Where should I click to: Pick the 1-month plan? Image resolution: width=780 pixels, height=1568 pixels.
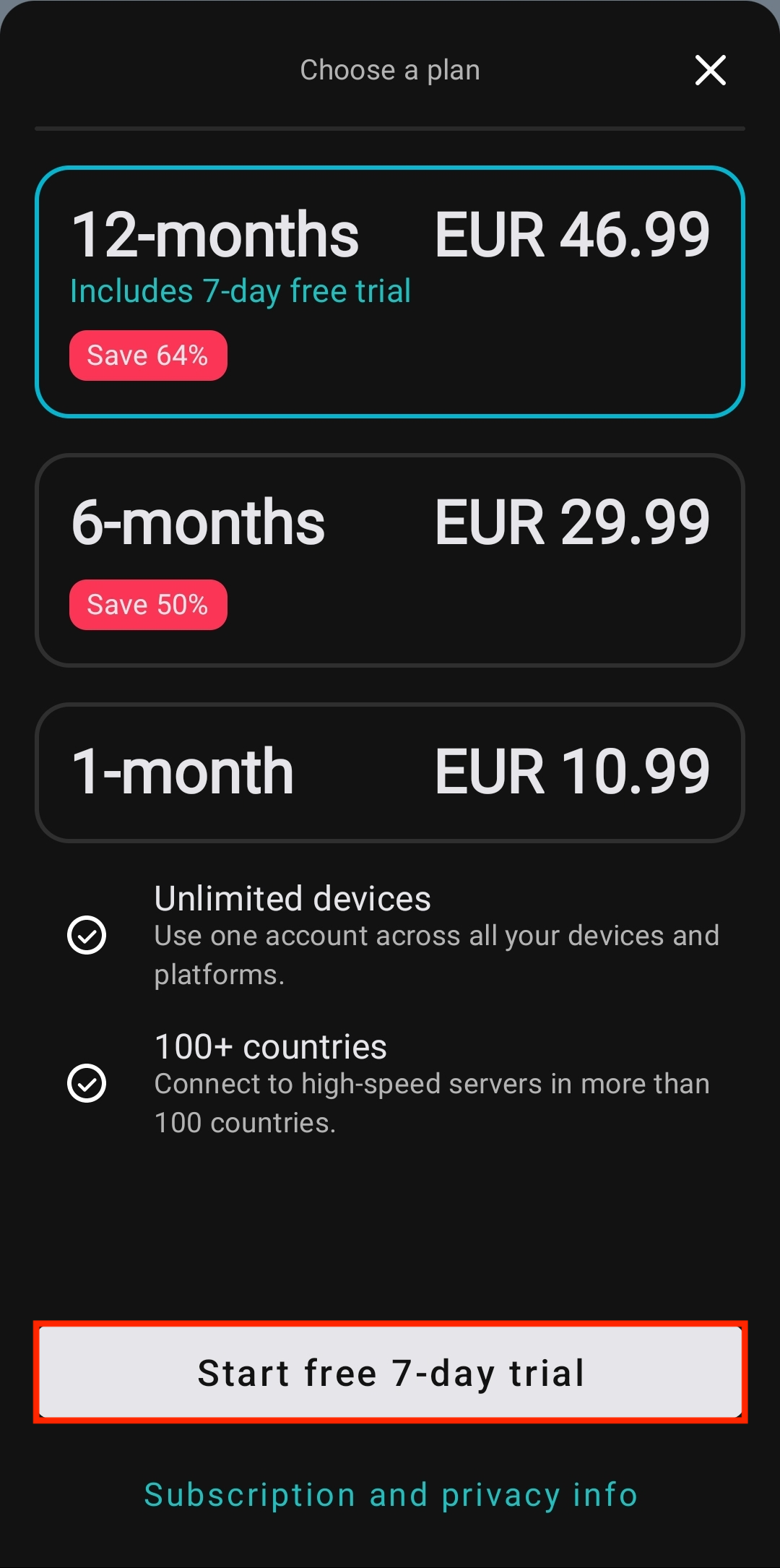click(x=390, y=772)
